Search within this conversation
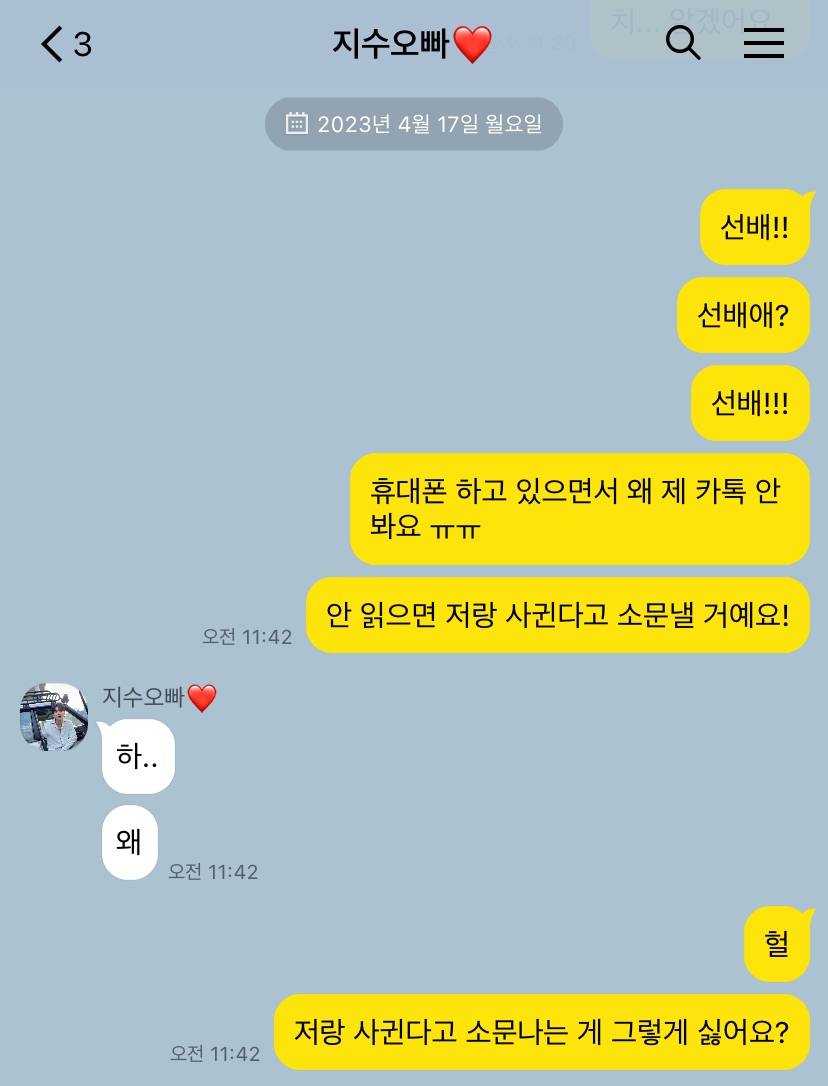828x1086 pixels. click(683, 43)
